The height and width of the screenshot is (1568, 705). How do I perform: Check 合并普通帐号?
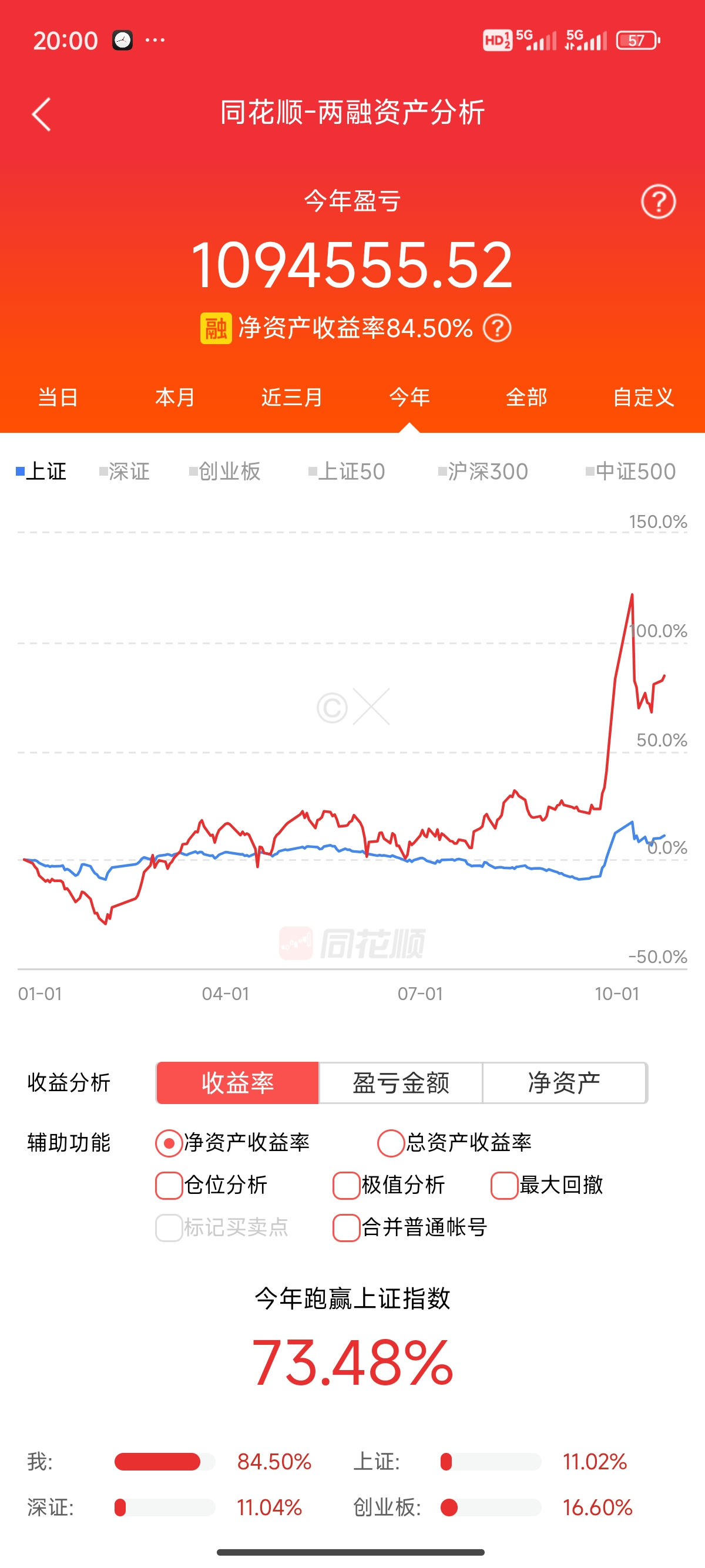[409, 1227]
